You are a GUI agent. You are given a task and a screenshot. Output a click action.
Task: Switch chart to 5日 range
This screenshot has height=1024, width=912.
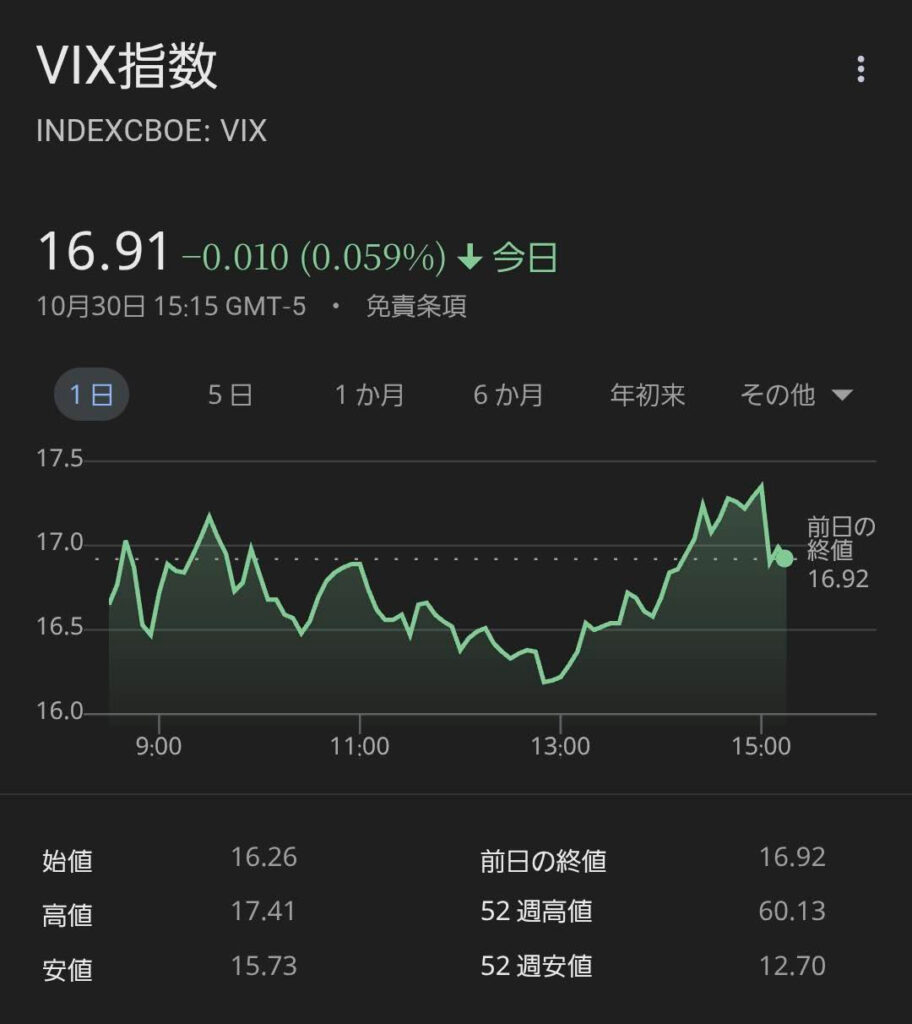[x=230, y=395]
